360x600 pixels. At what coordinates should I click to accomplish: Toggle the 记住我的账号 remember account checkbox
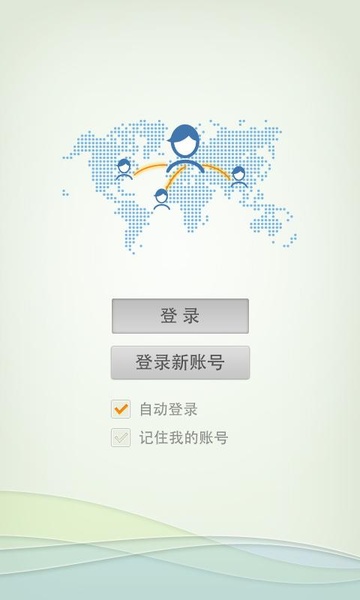(x=121, y=437)
